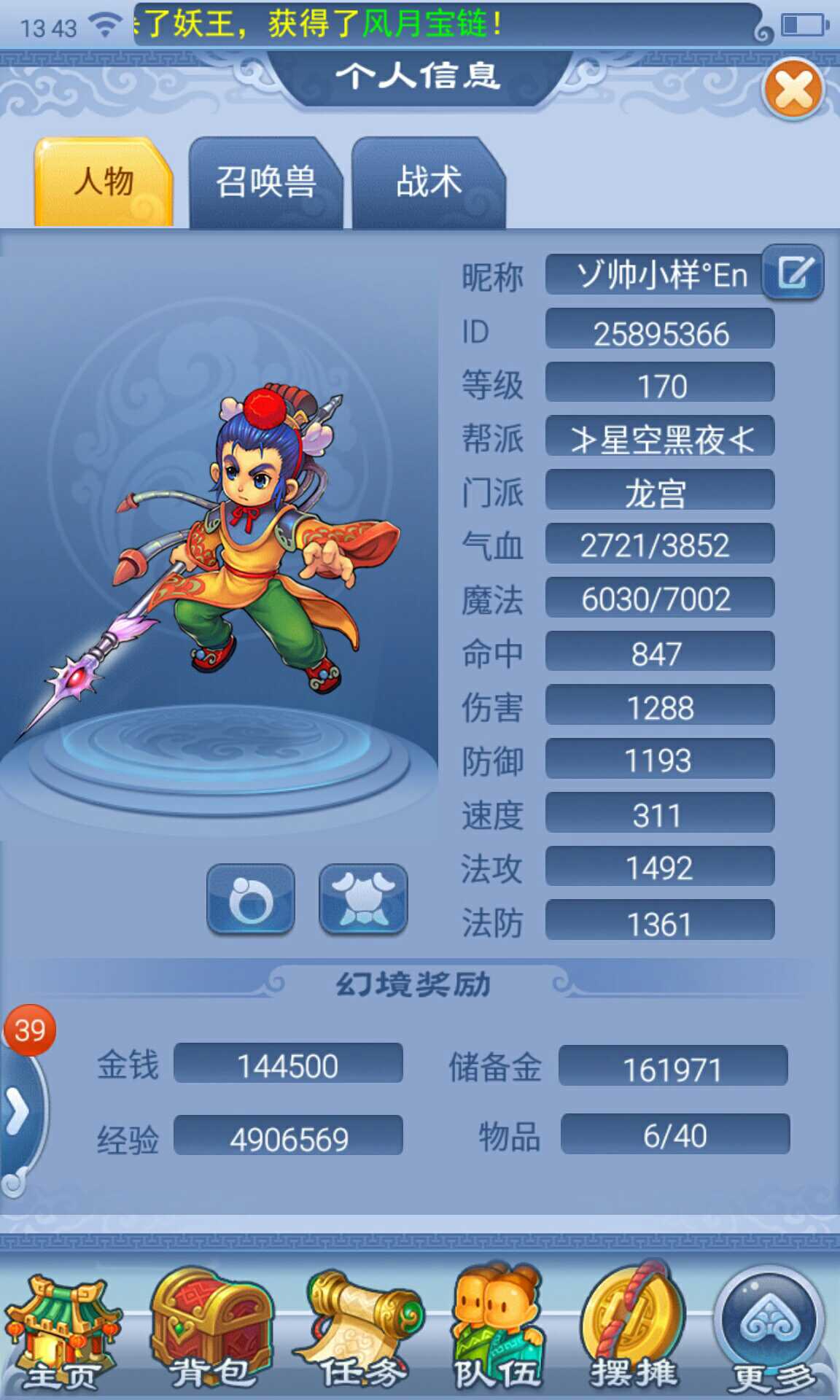Viewport: 840px width, 1400px height.
Task: Close the 个人信息 panel
Action: point(793,90)
